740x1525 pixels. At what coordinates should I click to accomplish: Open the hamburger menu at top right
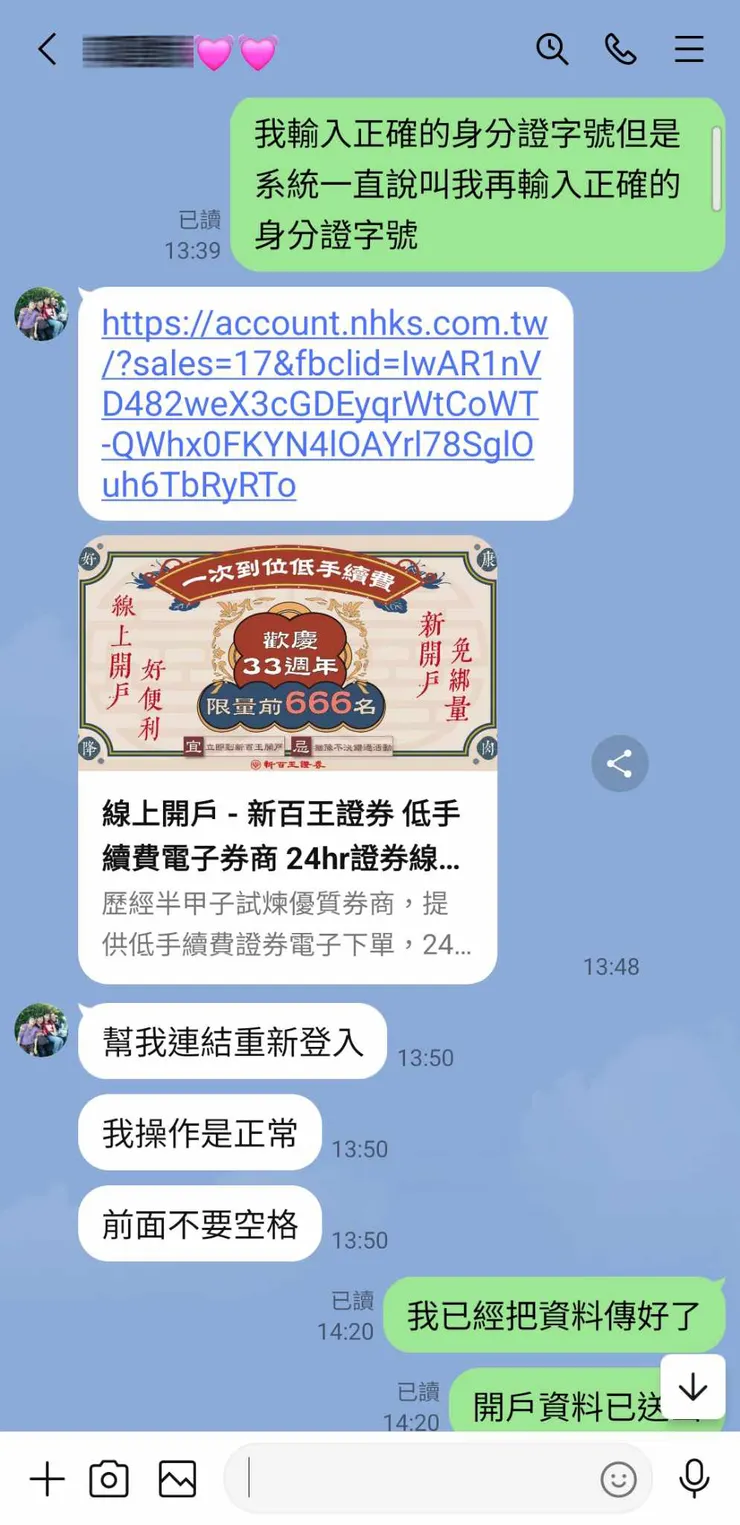(x=689, y=50)
